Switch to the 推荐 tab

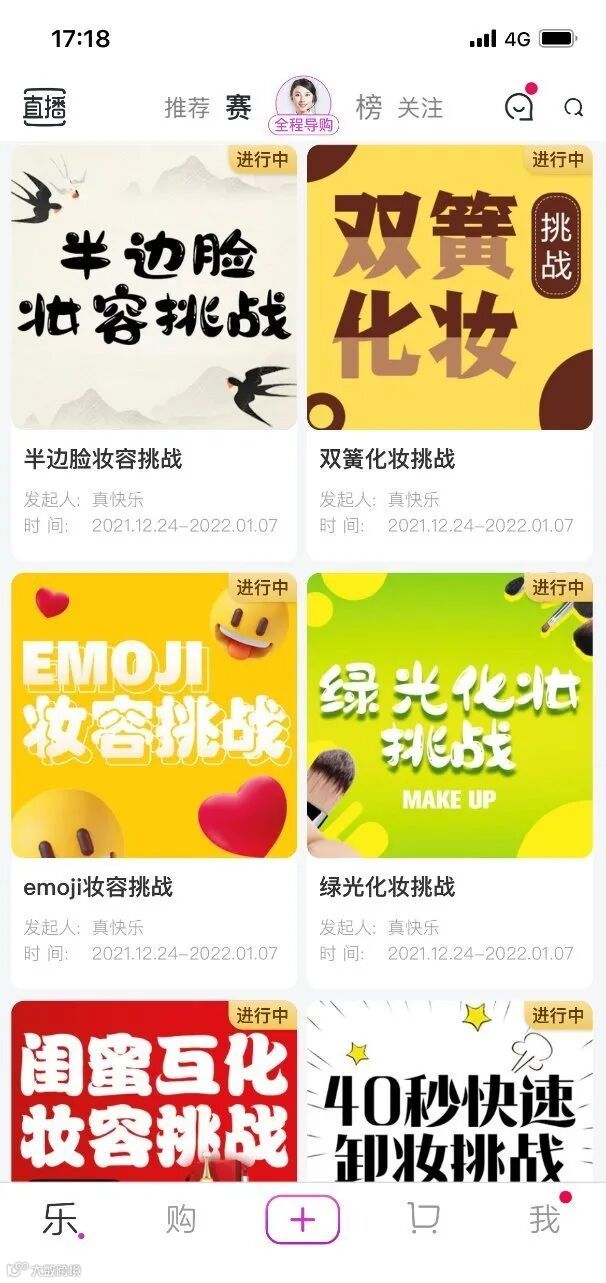(187, 108)
